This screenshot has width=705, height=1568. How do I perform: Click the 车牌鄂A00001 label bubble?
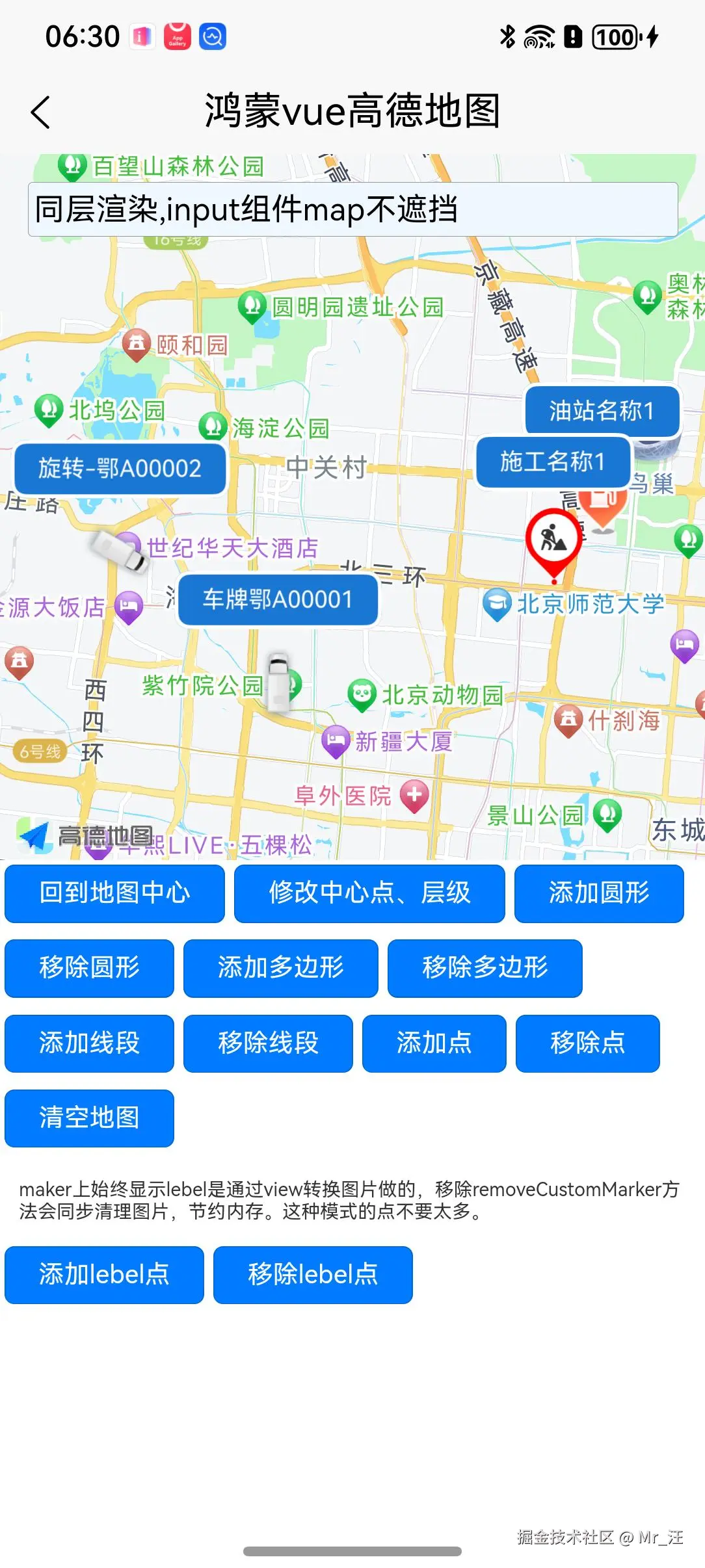pyautogui.click(x=277, y=599)
